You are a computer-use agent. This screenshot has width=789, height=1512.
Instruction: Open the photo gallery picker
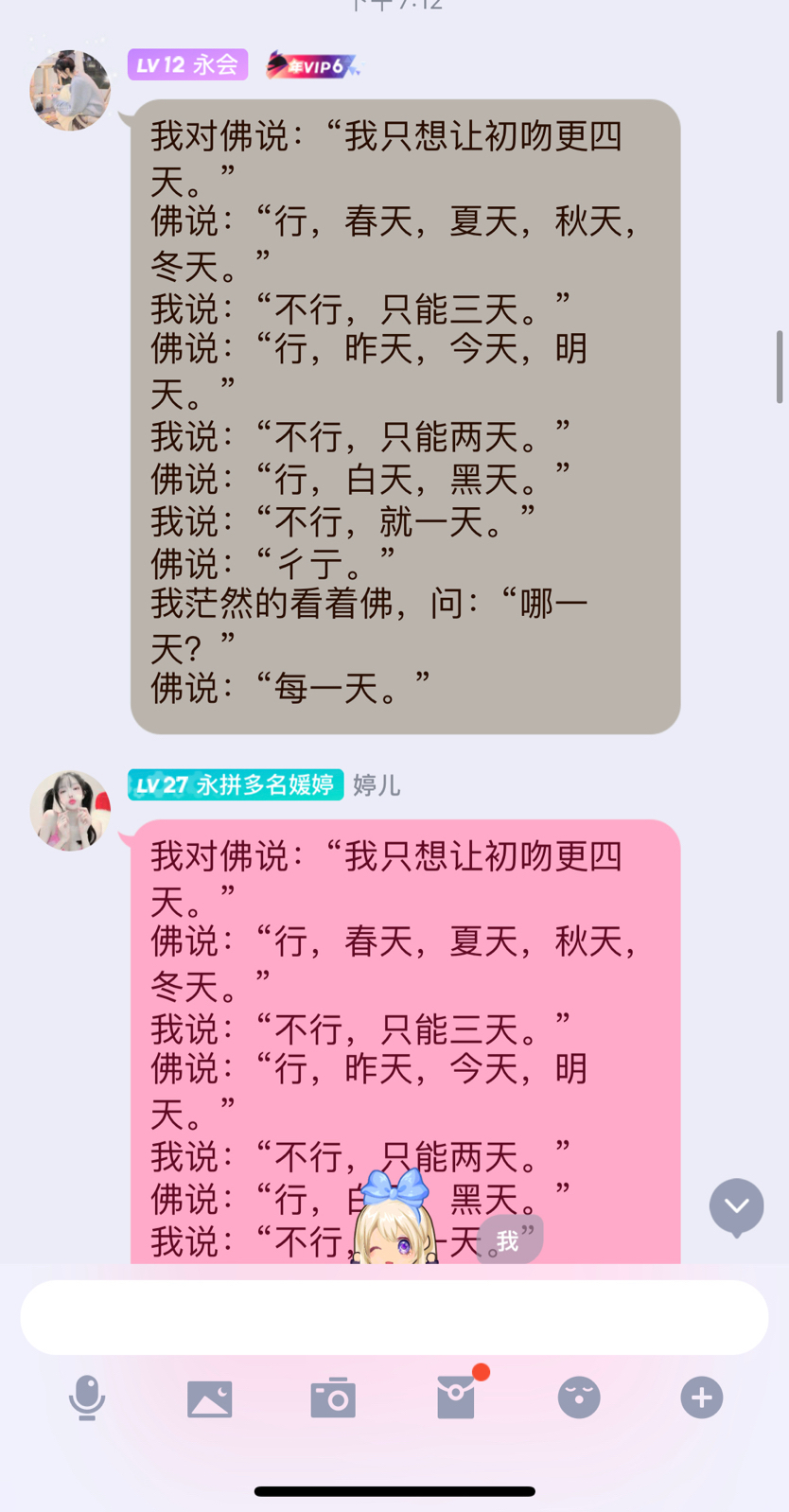coord(210,1398)
